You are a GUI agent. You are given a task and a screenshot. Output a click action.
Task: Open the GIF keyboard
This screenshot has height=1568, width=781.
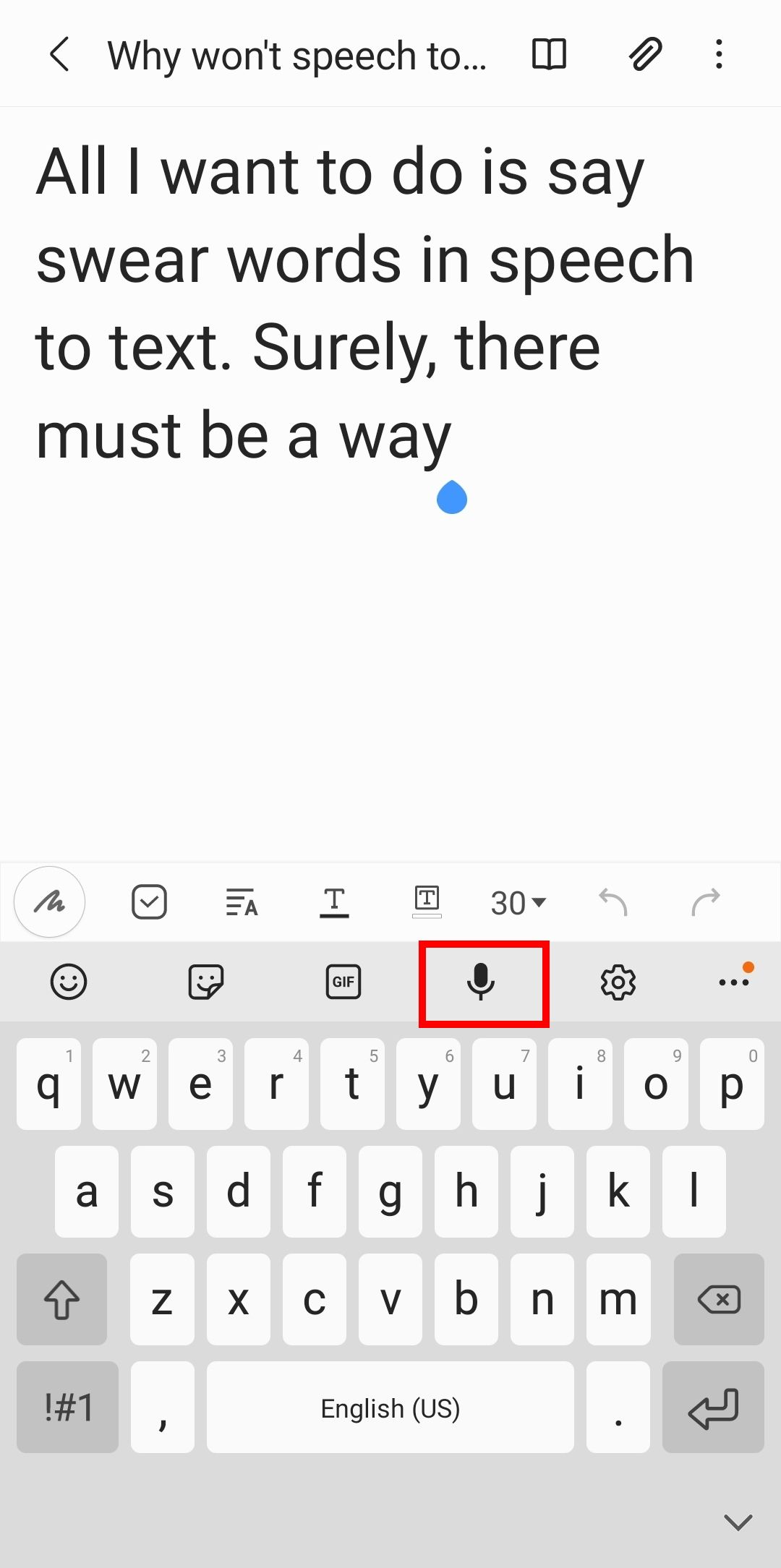pos(343,982)
